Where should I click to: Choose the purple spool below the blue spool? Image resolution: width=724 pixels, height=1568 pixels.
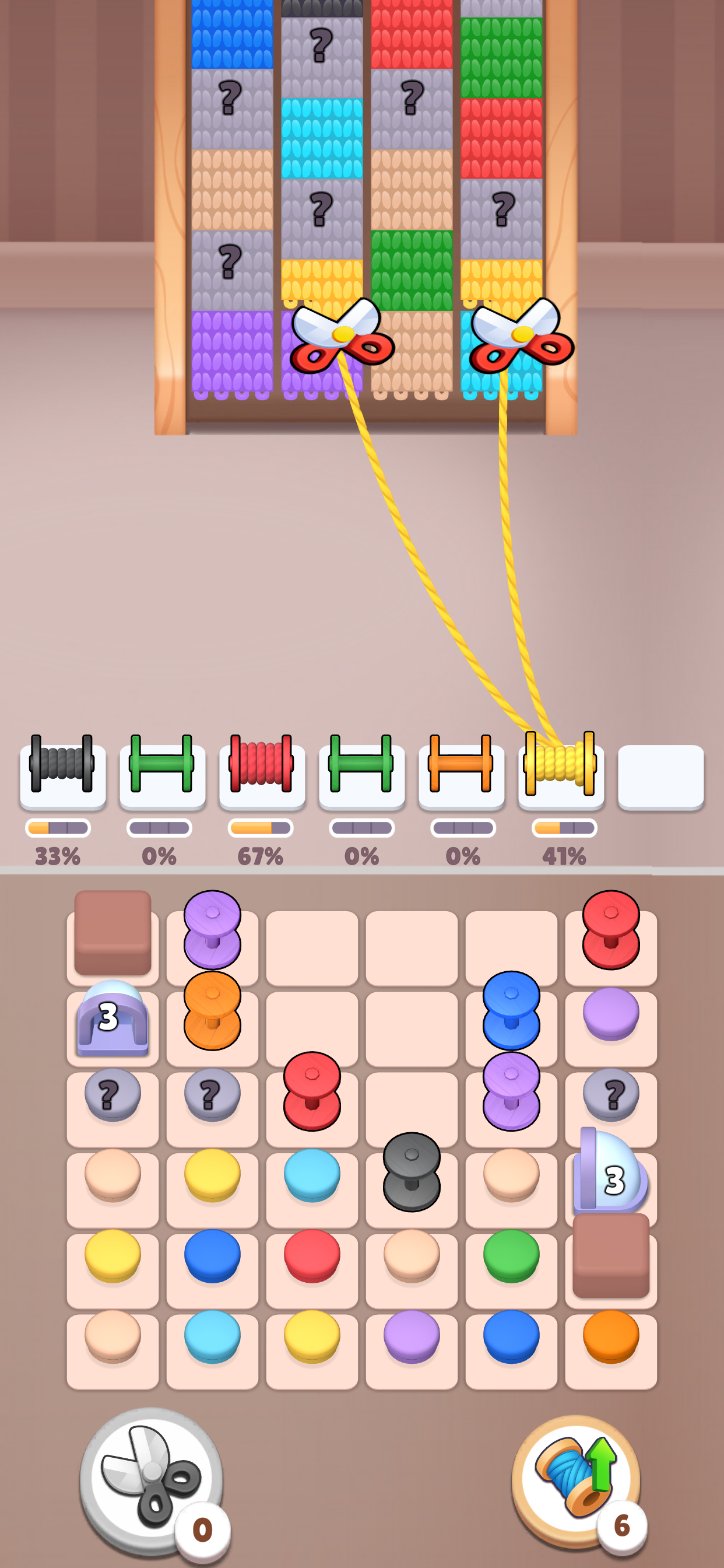coord(511,1091)
